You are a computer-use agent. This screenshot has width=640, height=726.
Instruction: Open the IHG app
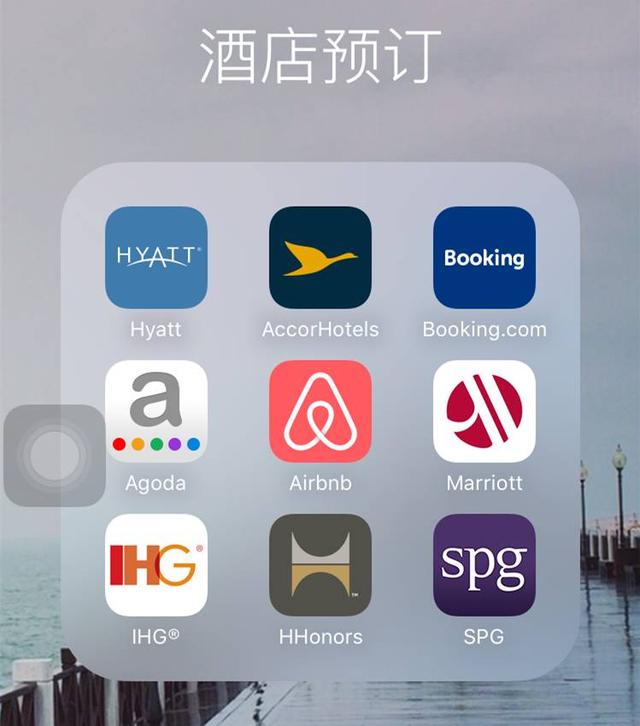[x=156, y=565]
